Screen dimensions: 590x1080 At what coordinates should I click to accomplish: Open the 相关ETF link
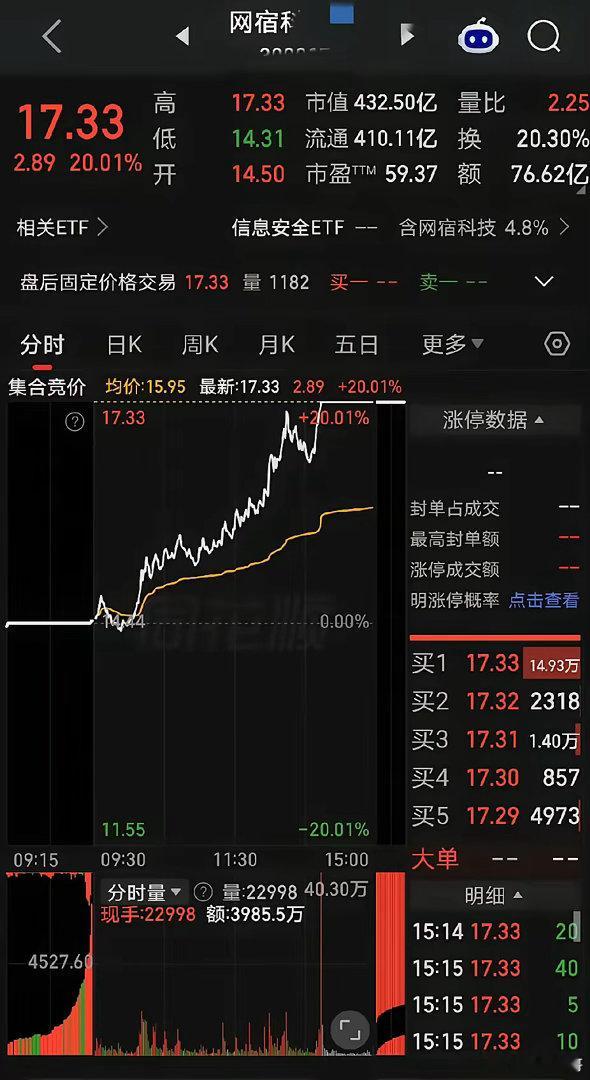coord(63,227)
